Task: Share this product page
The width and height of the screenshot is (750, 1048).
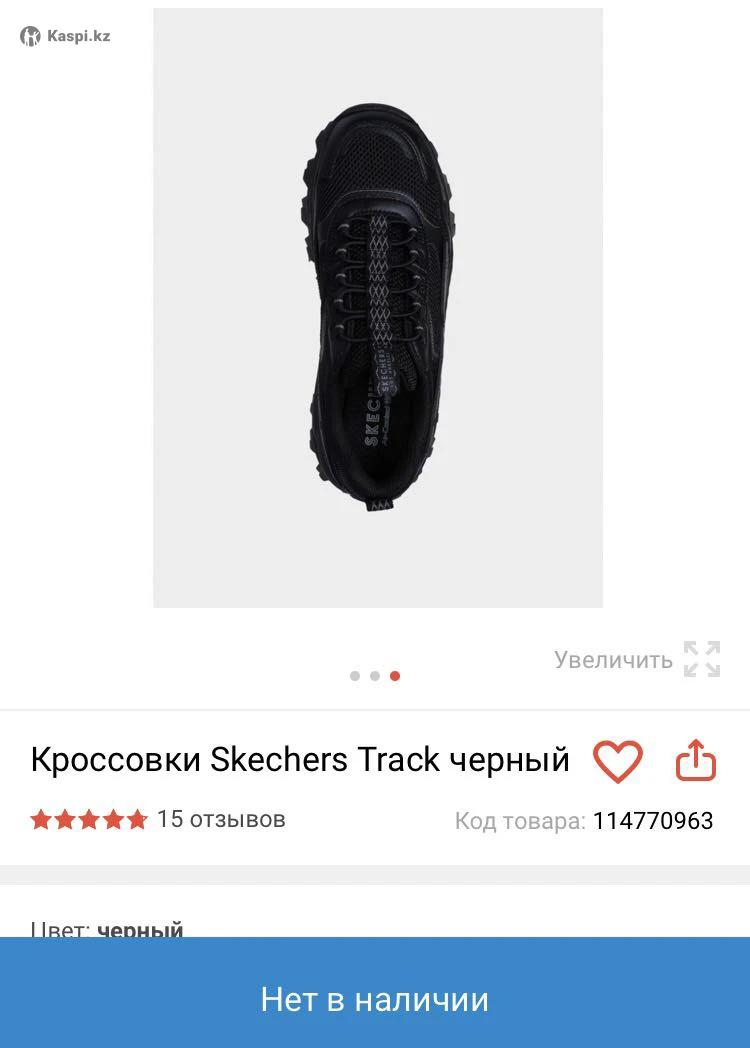Action: point(697,761)
